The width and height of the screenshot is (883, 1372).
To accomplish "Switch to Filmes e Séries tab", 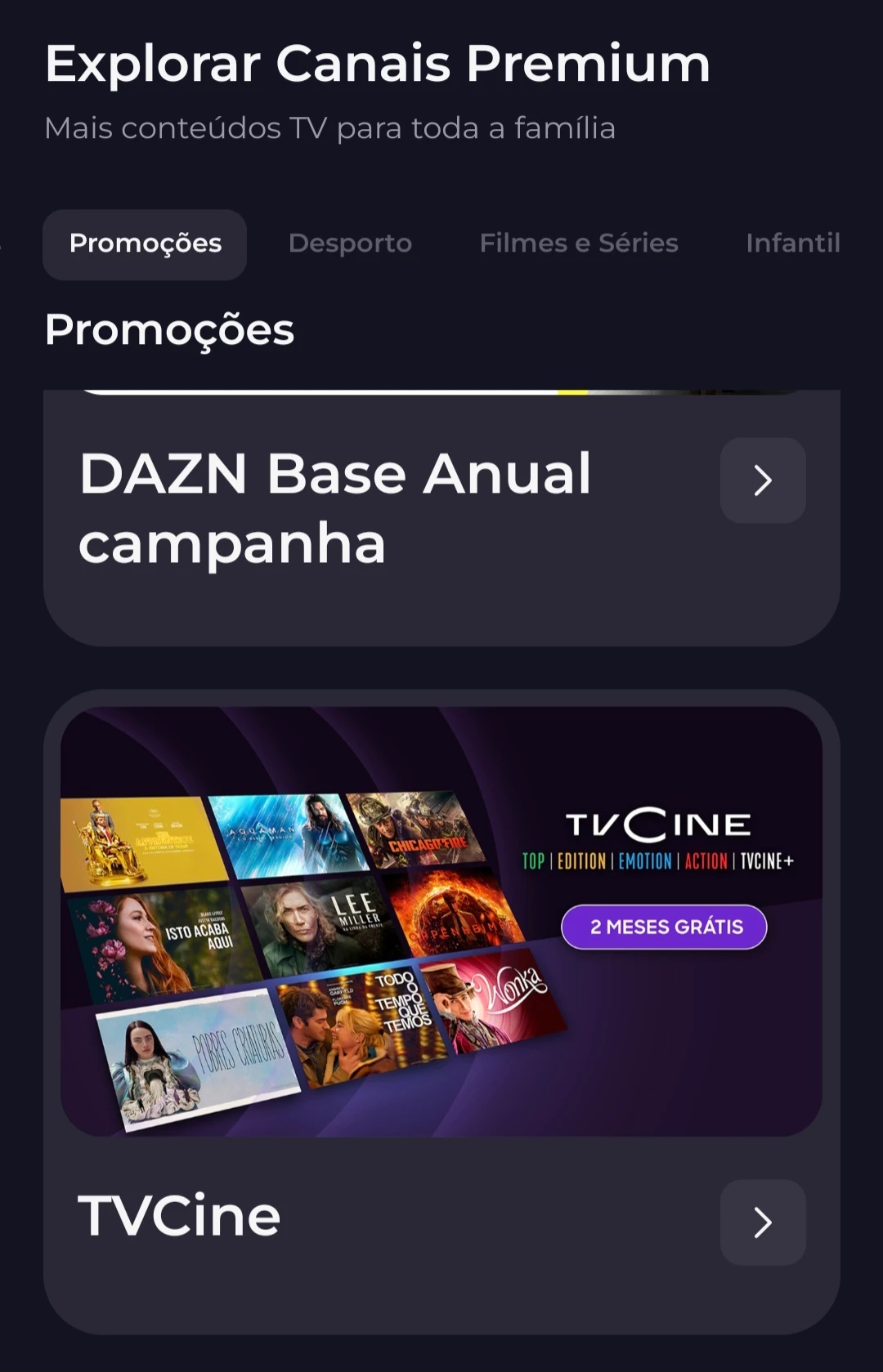I will click(579, 244).
